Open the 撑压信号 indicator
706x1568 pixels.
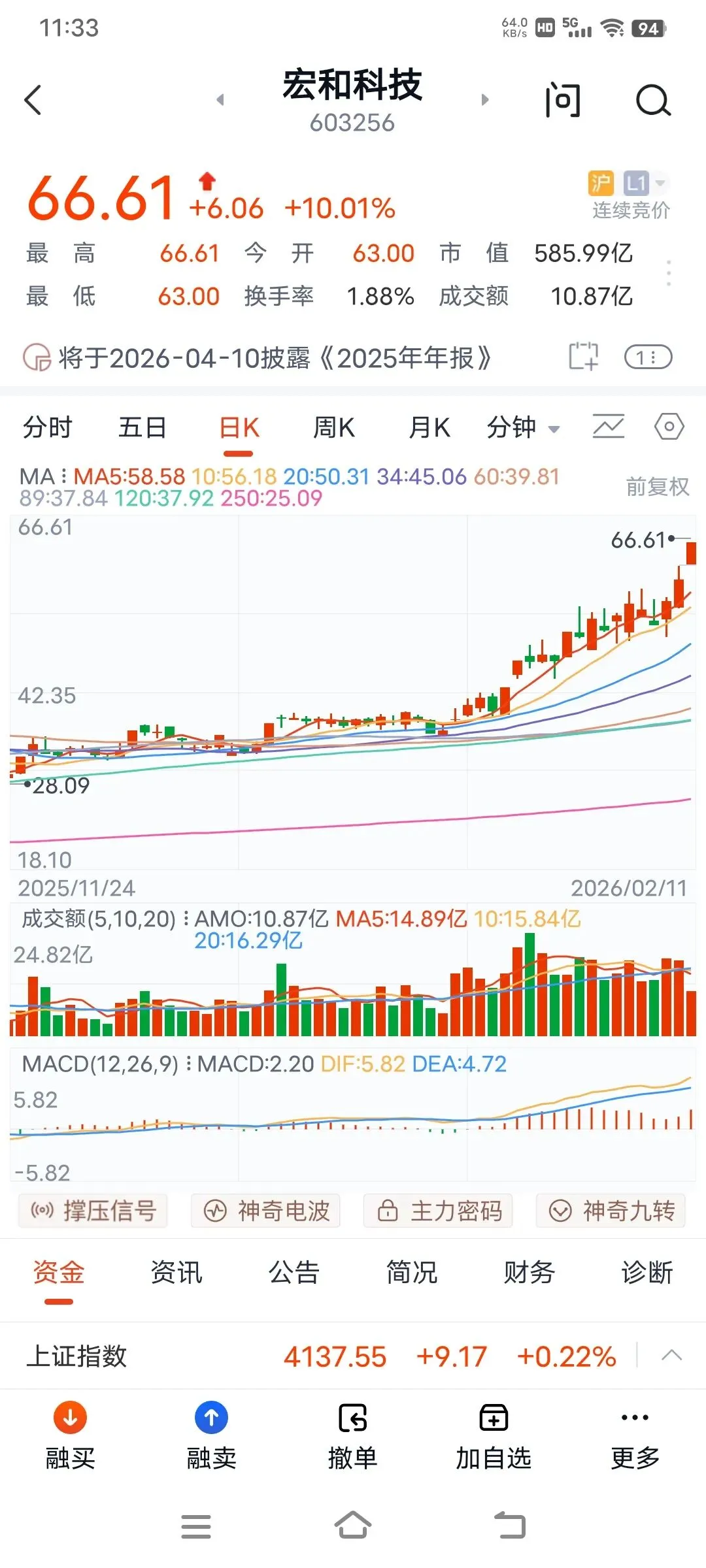93,1211
